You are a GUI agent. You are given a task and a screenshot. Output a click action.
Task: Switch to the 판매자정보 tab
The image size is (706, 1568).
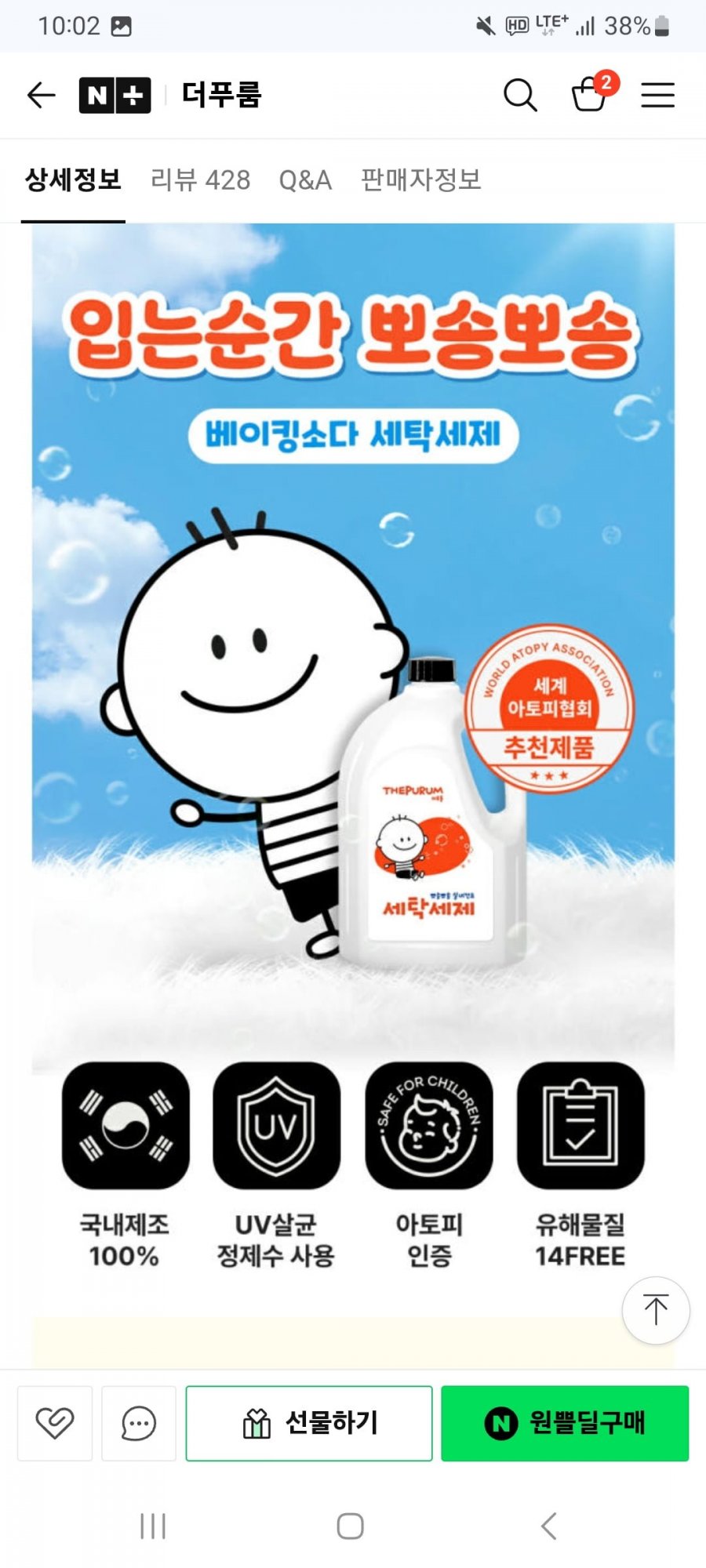(420, 180)
